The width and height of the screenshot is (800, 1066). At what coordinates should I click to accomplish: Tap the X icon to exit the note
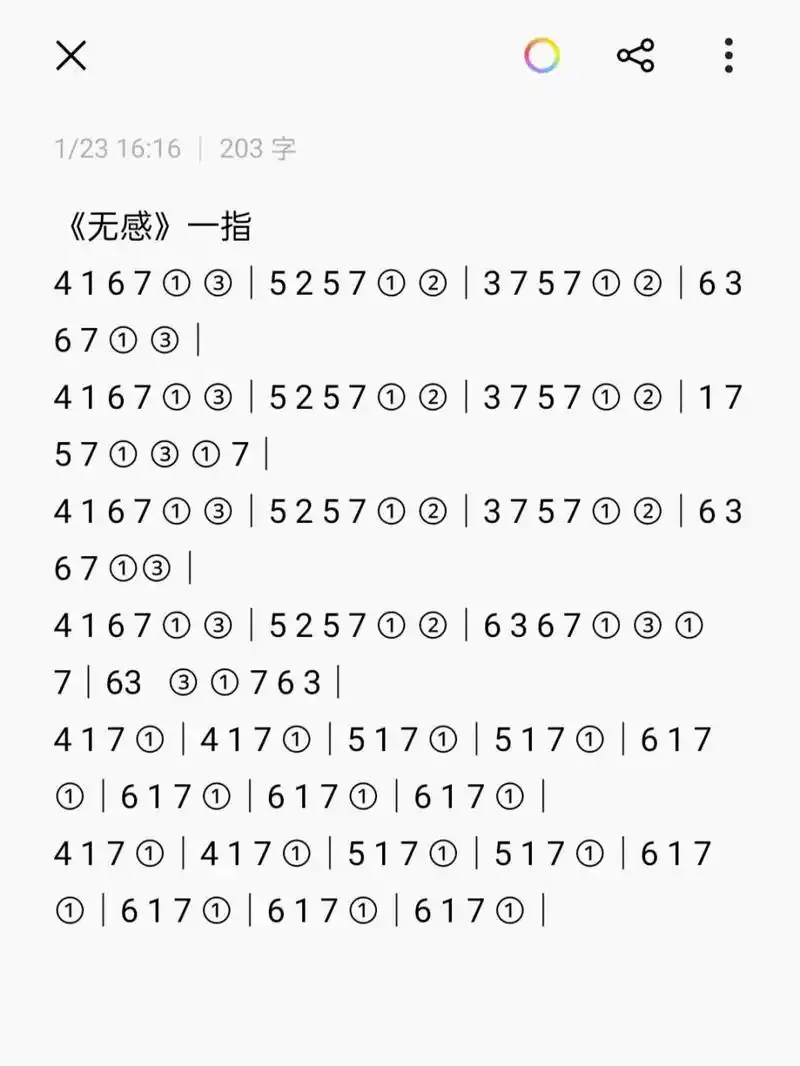click(x=70, y=56)
